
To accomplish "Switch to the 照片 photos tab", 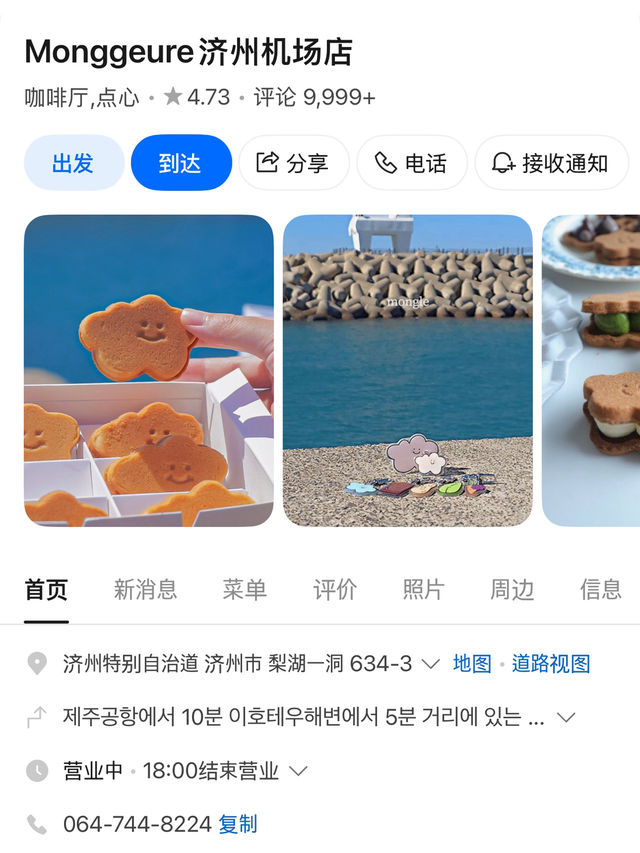I will click(423, 589).
